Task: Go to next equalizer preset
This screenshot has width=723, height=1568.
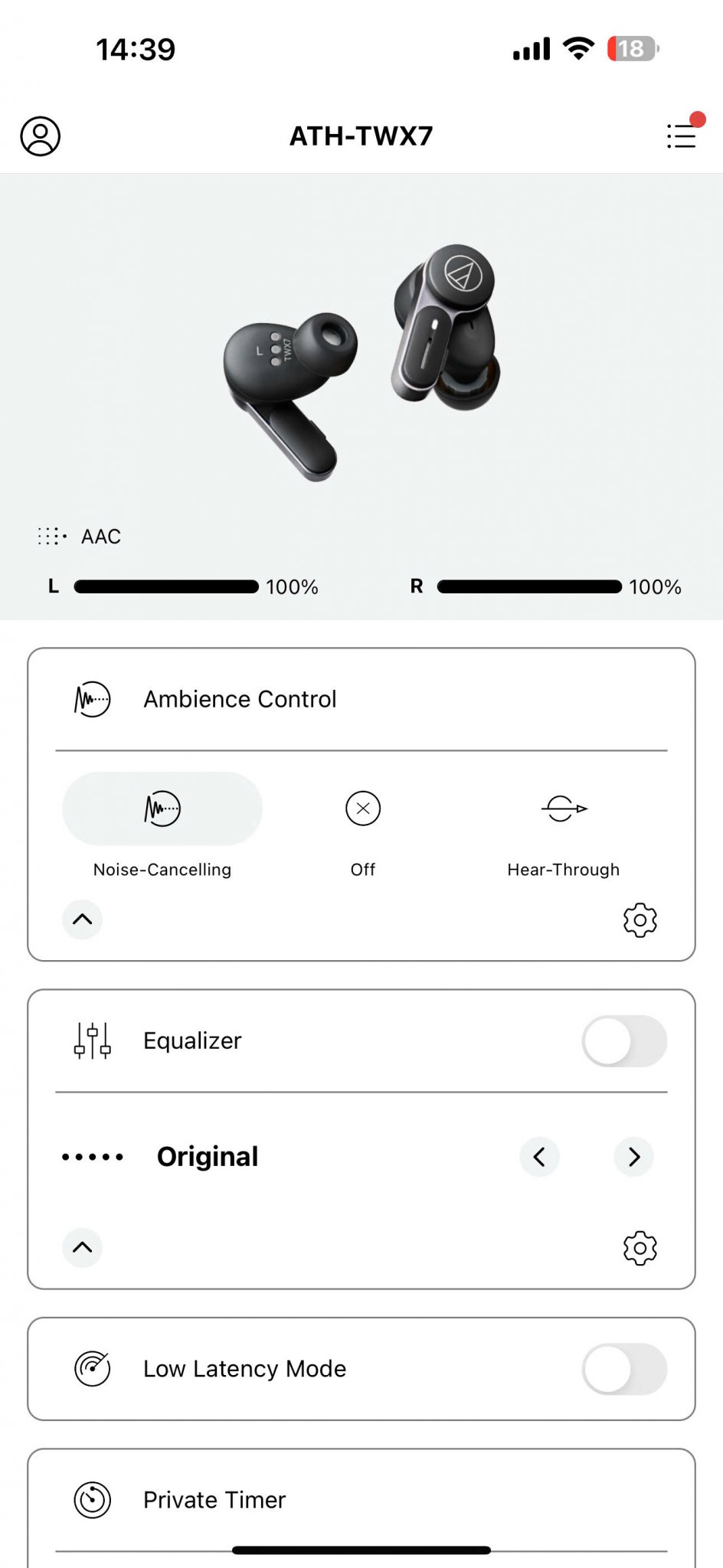Action: (634, 1157)
